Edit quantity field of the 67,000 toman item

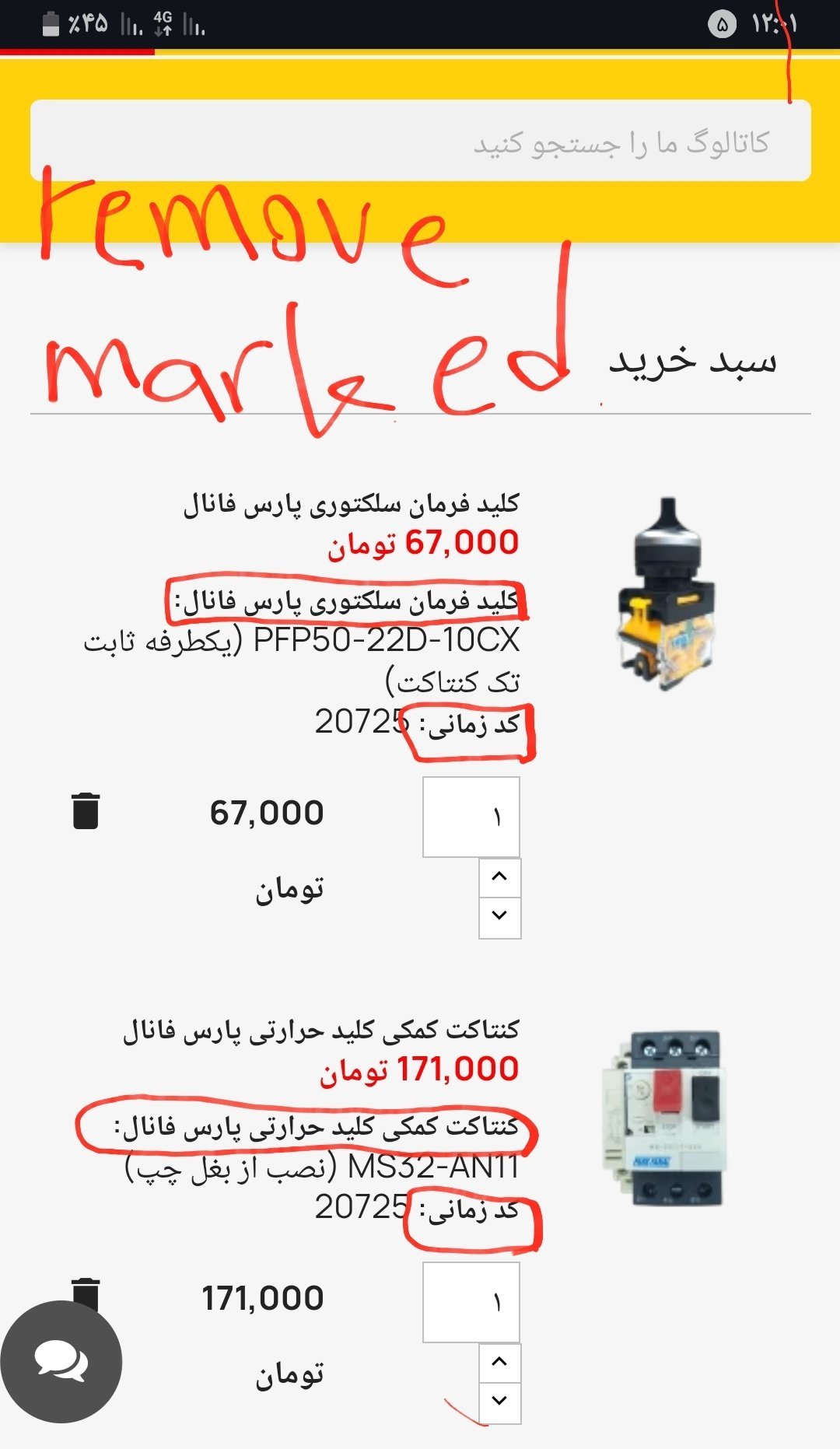point(471,817)
